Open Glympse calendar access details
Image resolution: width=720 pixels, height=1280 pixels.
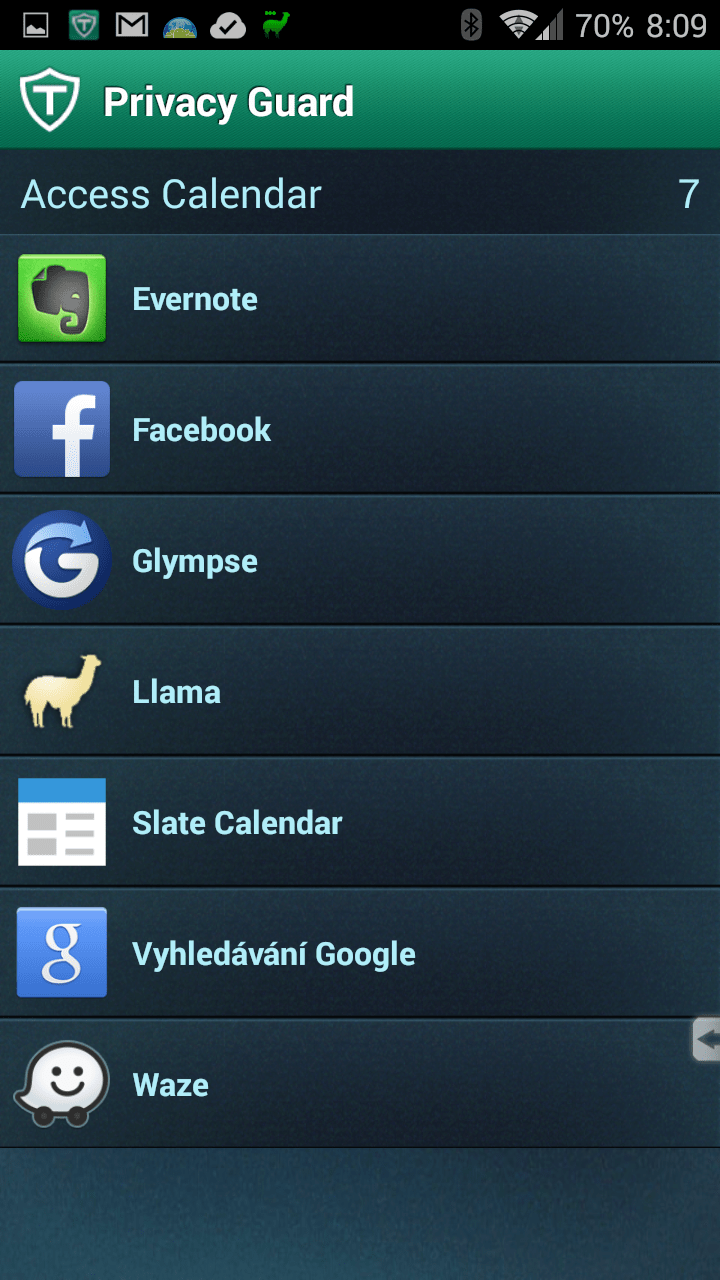pyautogui.click(x=360, y=561)
